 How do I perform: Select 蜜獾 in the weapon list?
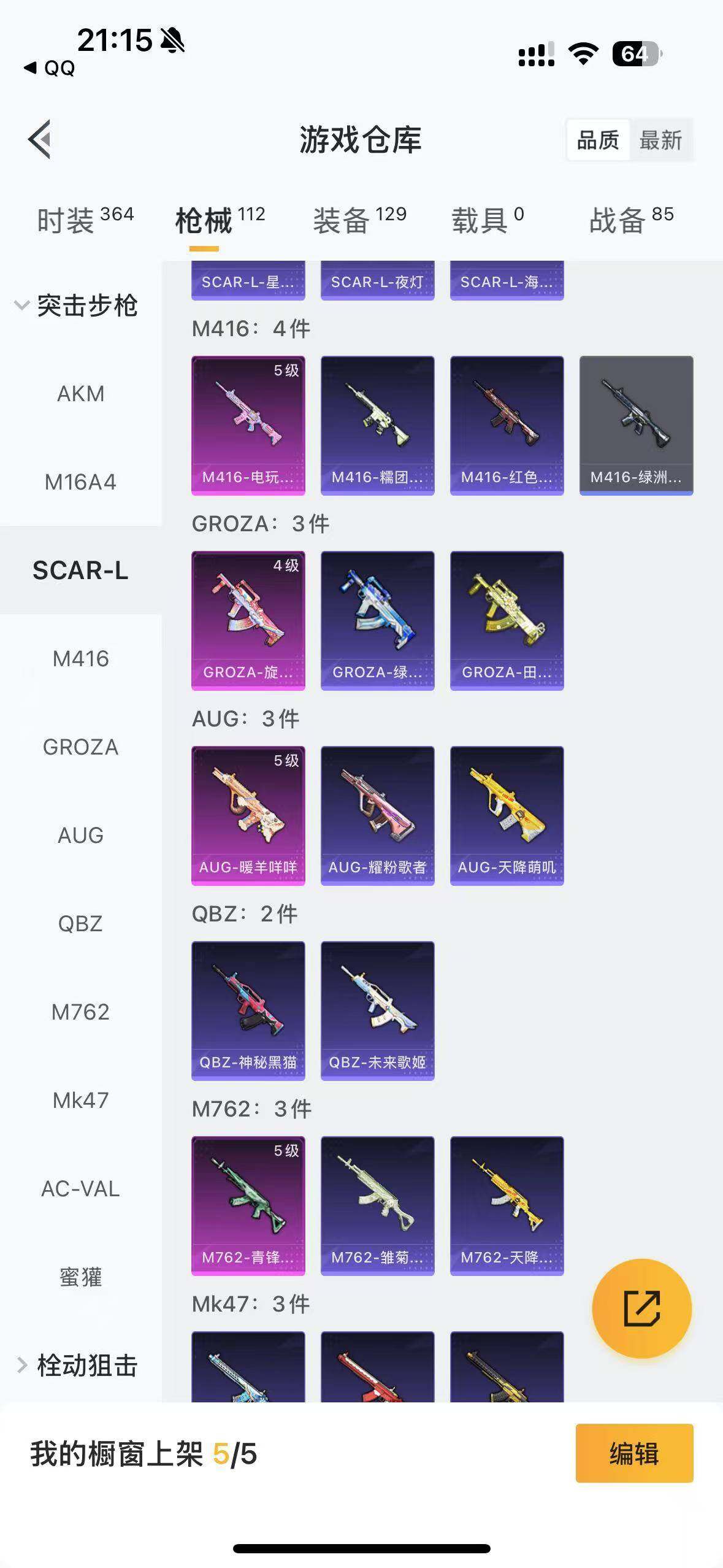point(80,1277)
